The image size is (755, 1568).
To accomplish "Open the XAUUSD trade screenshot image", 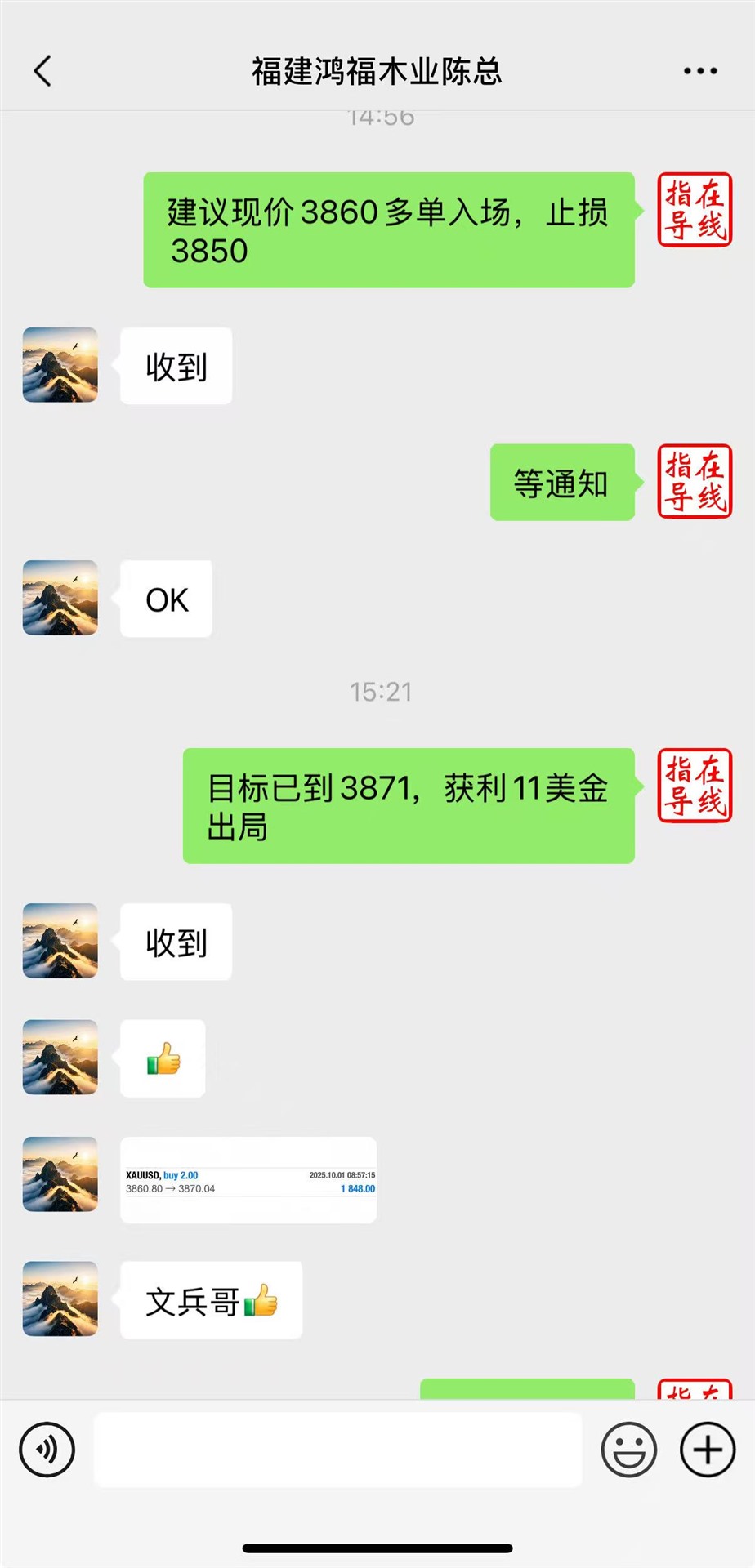I will [248, 1180].
